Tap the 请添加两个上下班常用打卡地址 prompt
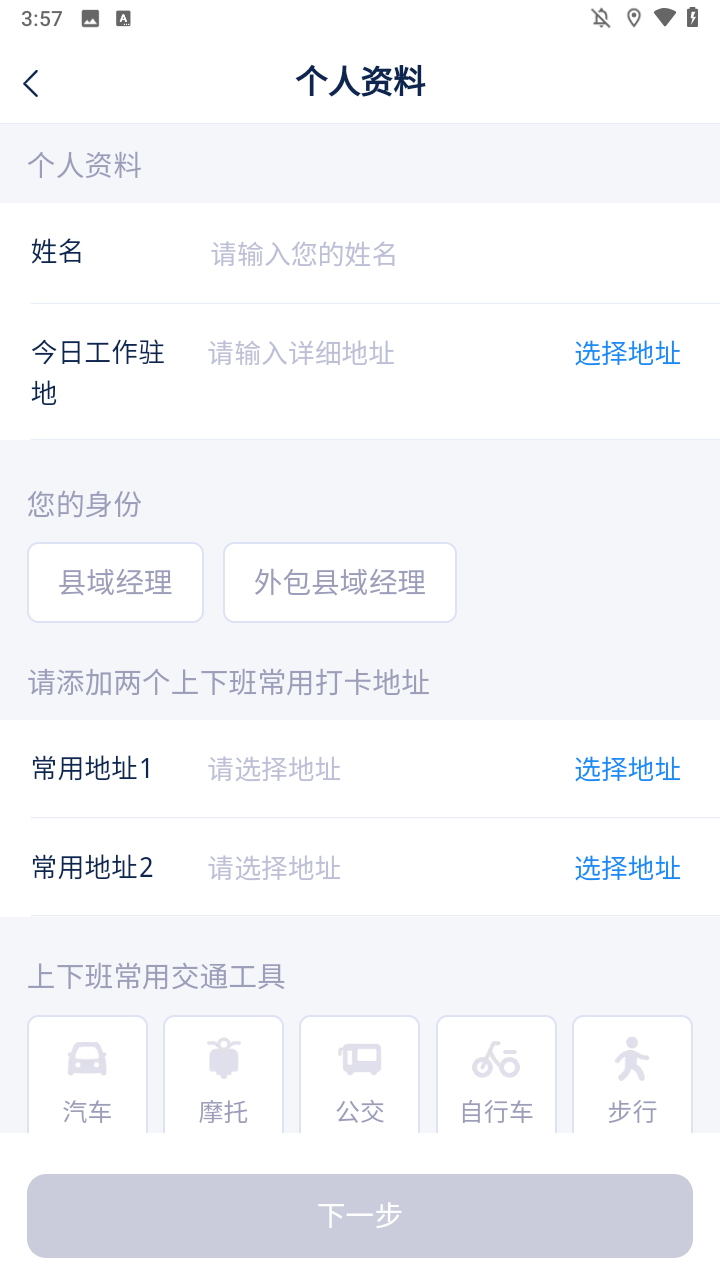The height and width of the screenshot is (1280, 720). [228, 682]
